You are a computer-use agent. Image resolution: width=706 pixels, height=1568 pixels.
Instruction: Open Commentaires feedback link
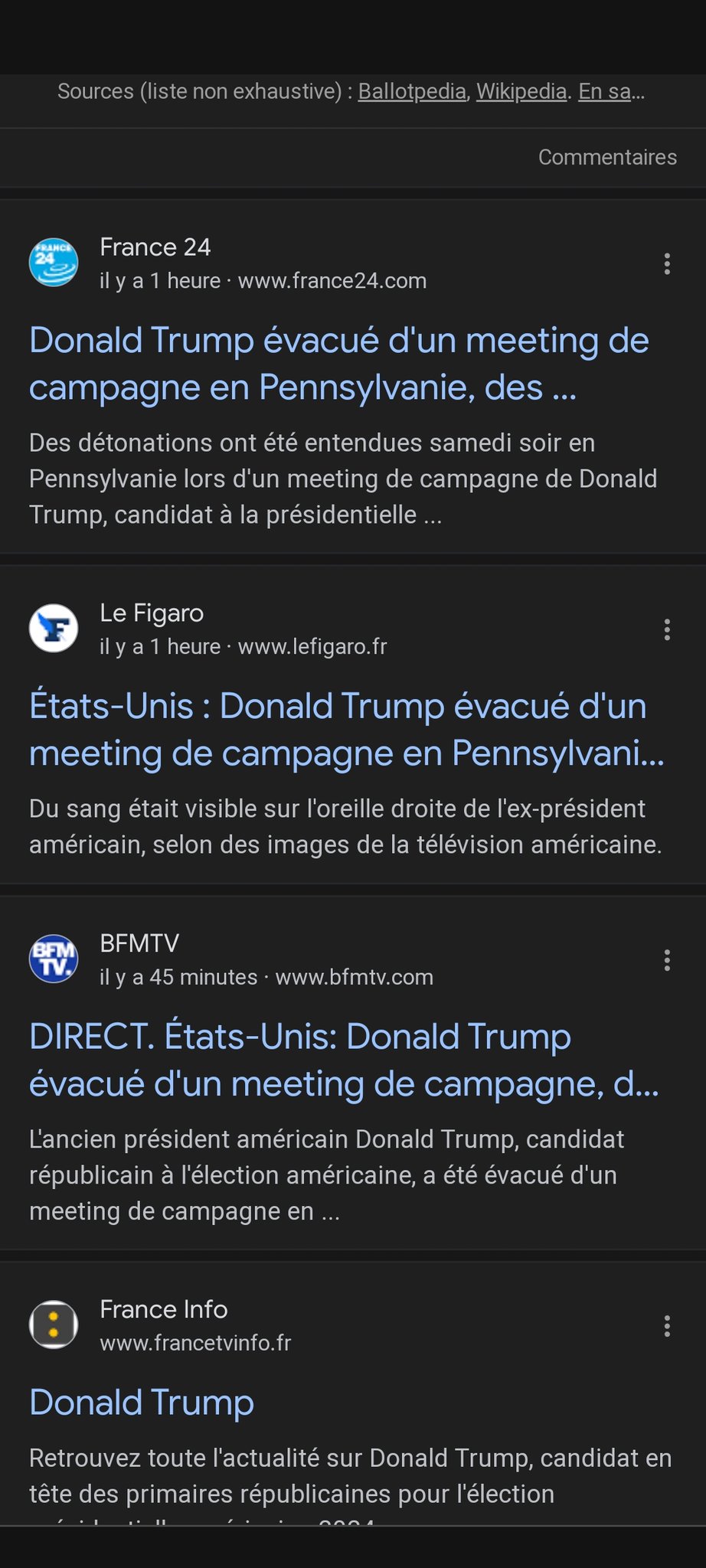pos(607,157)
